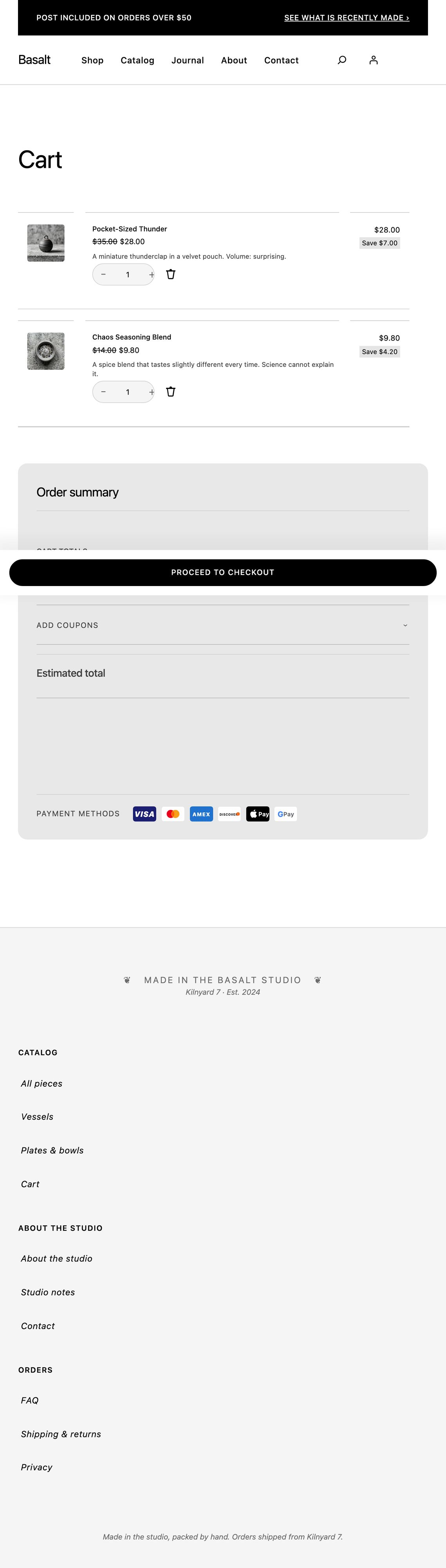The height and width of the screenshot is (1568, 446).
Task: Open Chaos Seasoning Blend product image
Action: pos(45,351)
